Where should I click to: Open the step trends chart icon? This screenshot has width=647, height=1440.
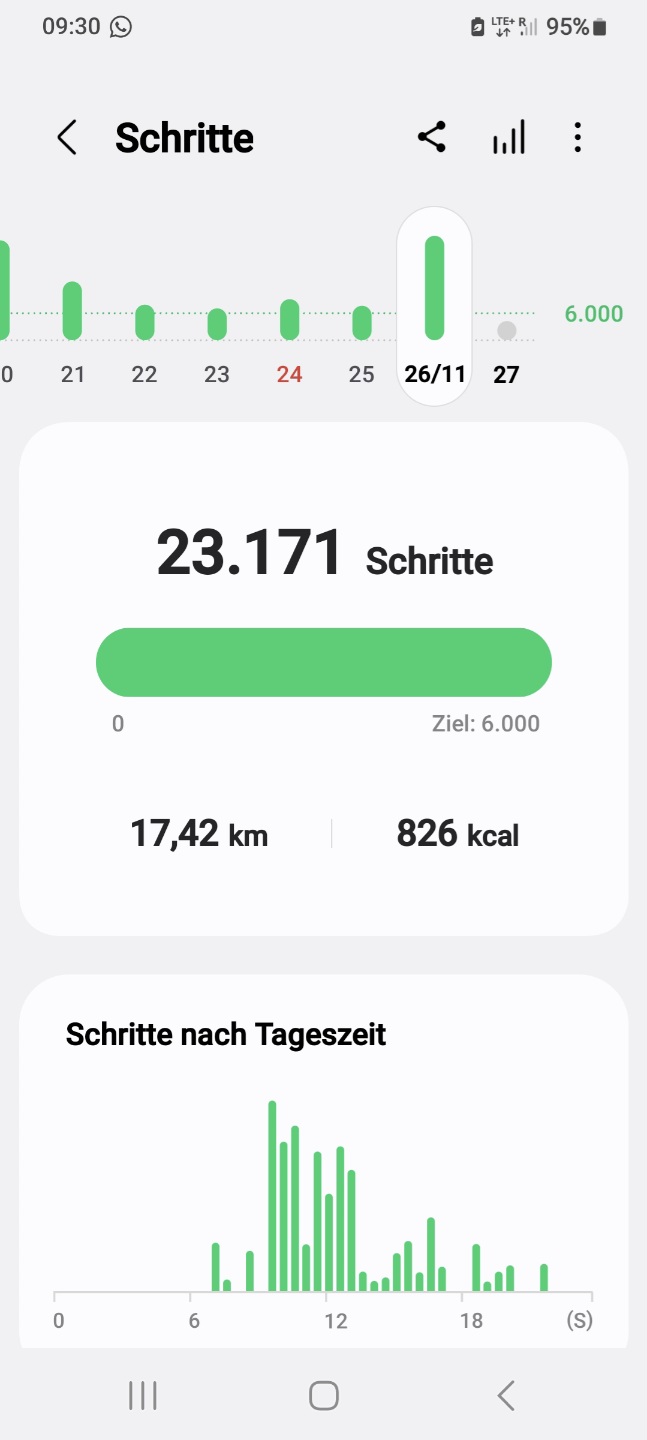click(x=508, y=138)
